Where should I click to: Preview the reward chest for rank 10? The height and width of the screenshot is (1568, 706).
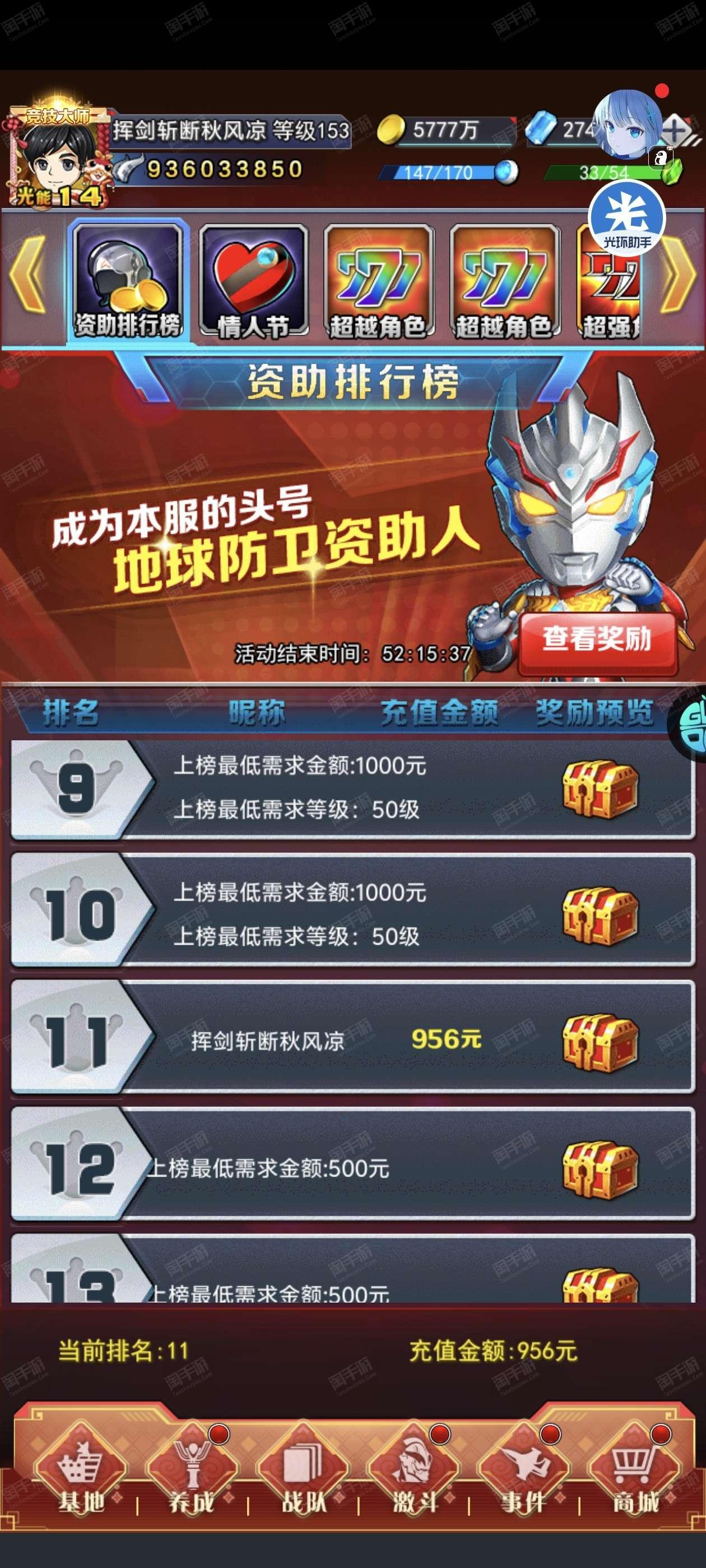600,915
